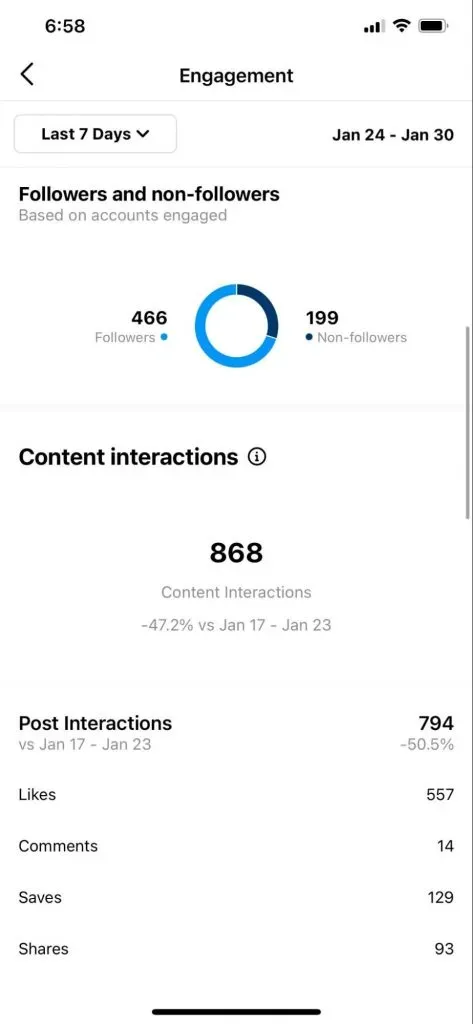Tap the info icon beside Content interactions
The height and width of the screenshot is (1024, 473).
coord(257,457)
